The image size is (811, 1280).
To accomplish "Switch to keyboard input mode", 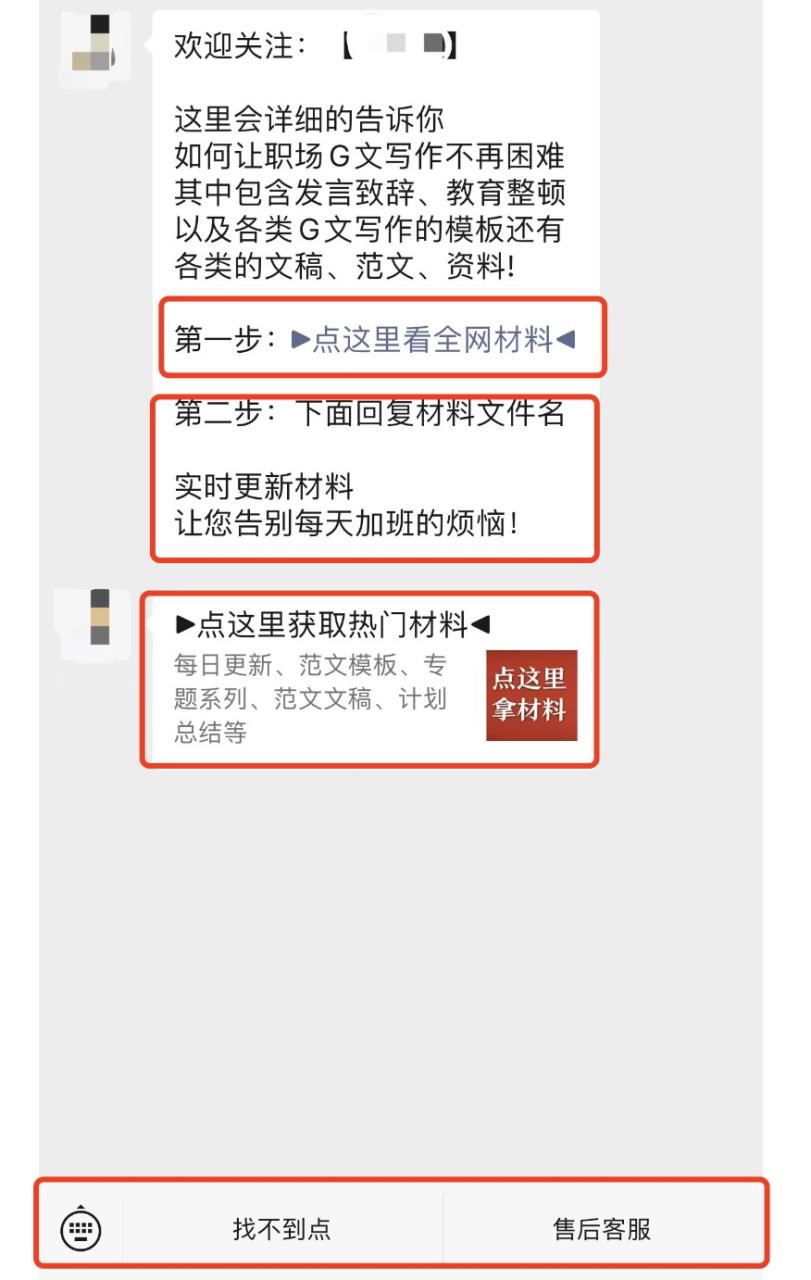I will 81,1228.
